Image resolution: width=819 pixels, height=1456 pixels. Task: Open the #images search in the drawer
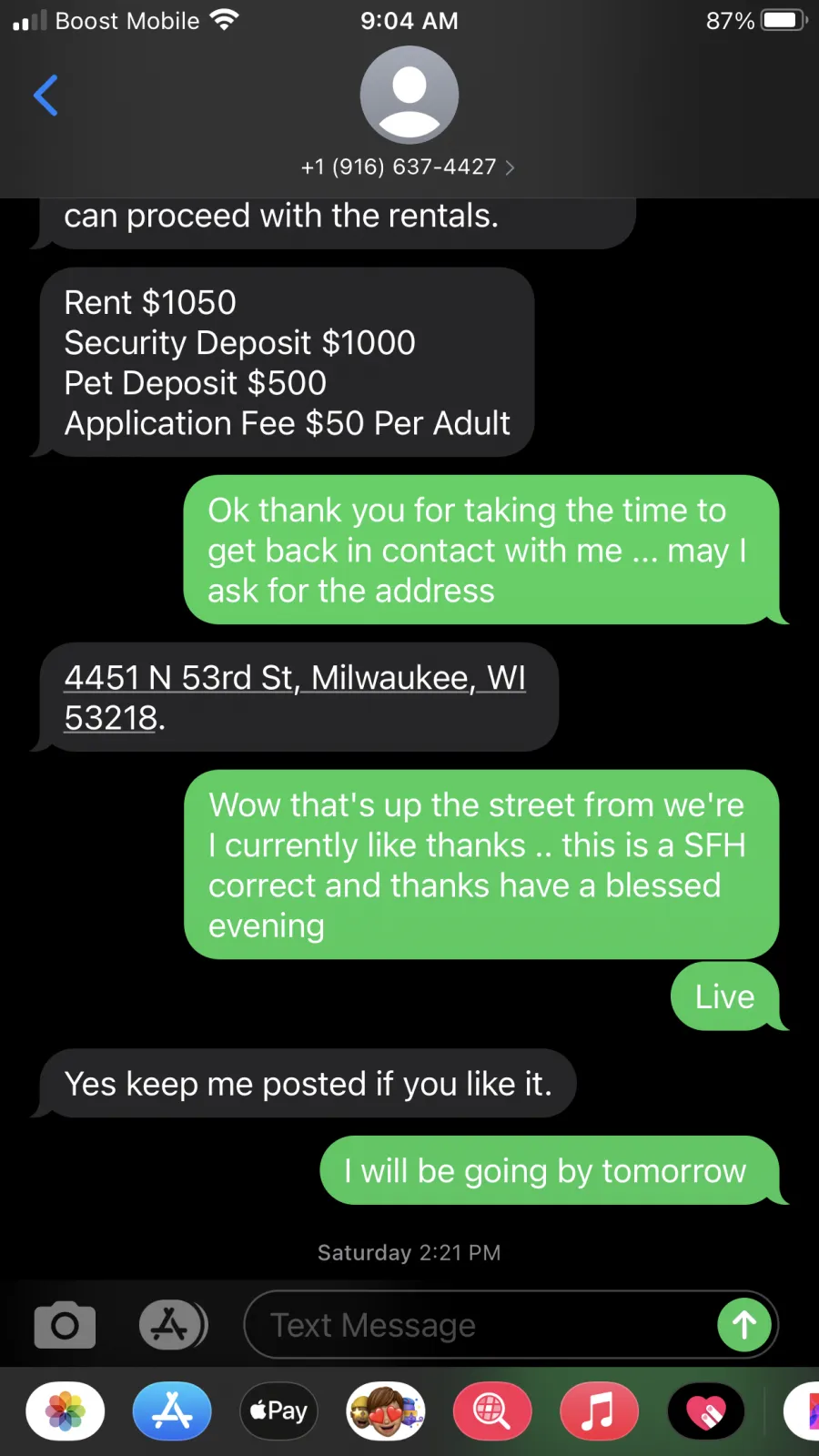(492, 1411)
